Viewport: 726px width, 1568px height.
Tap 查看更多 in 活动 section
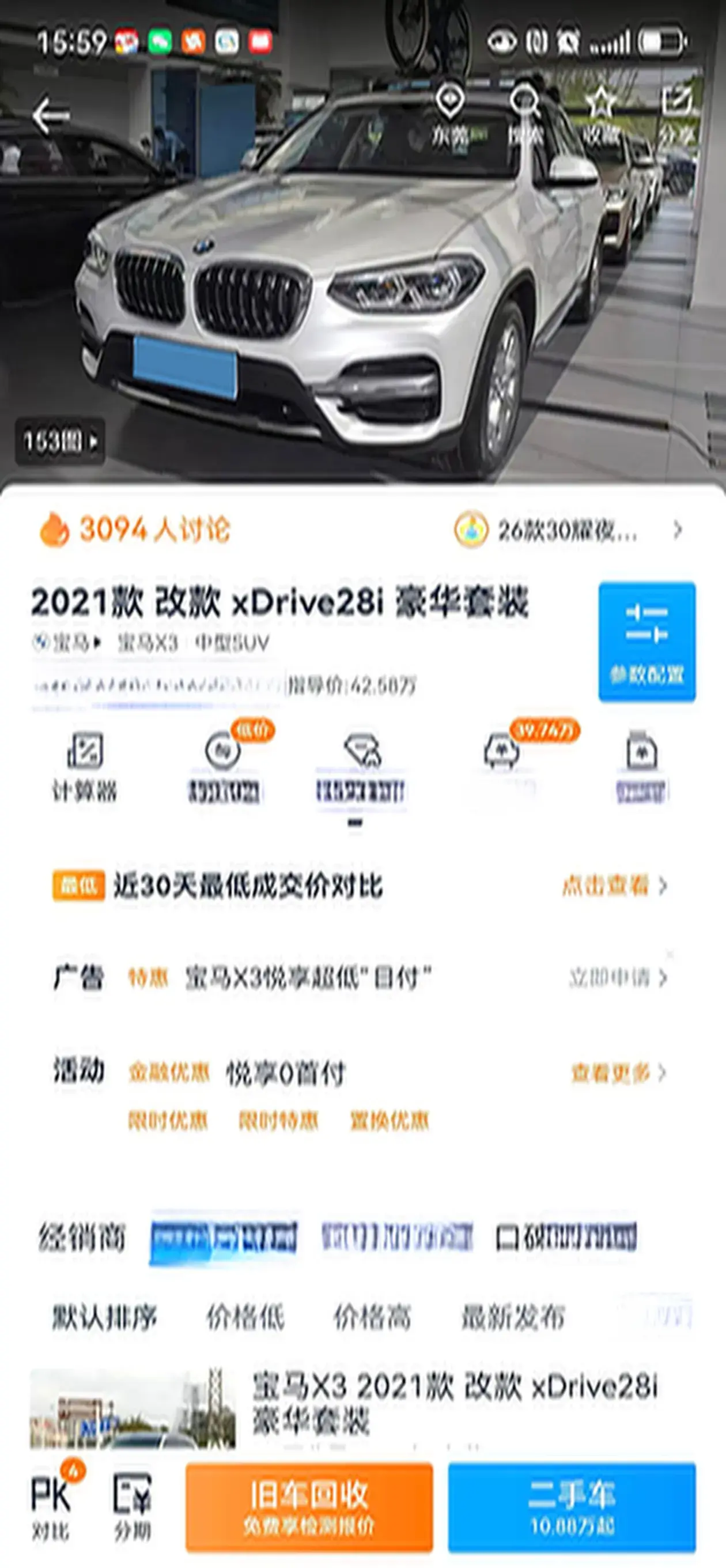click(x=618, y=1072)
